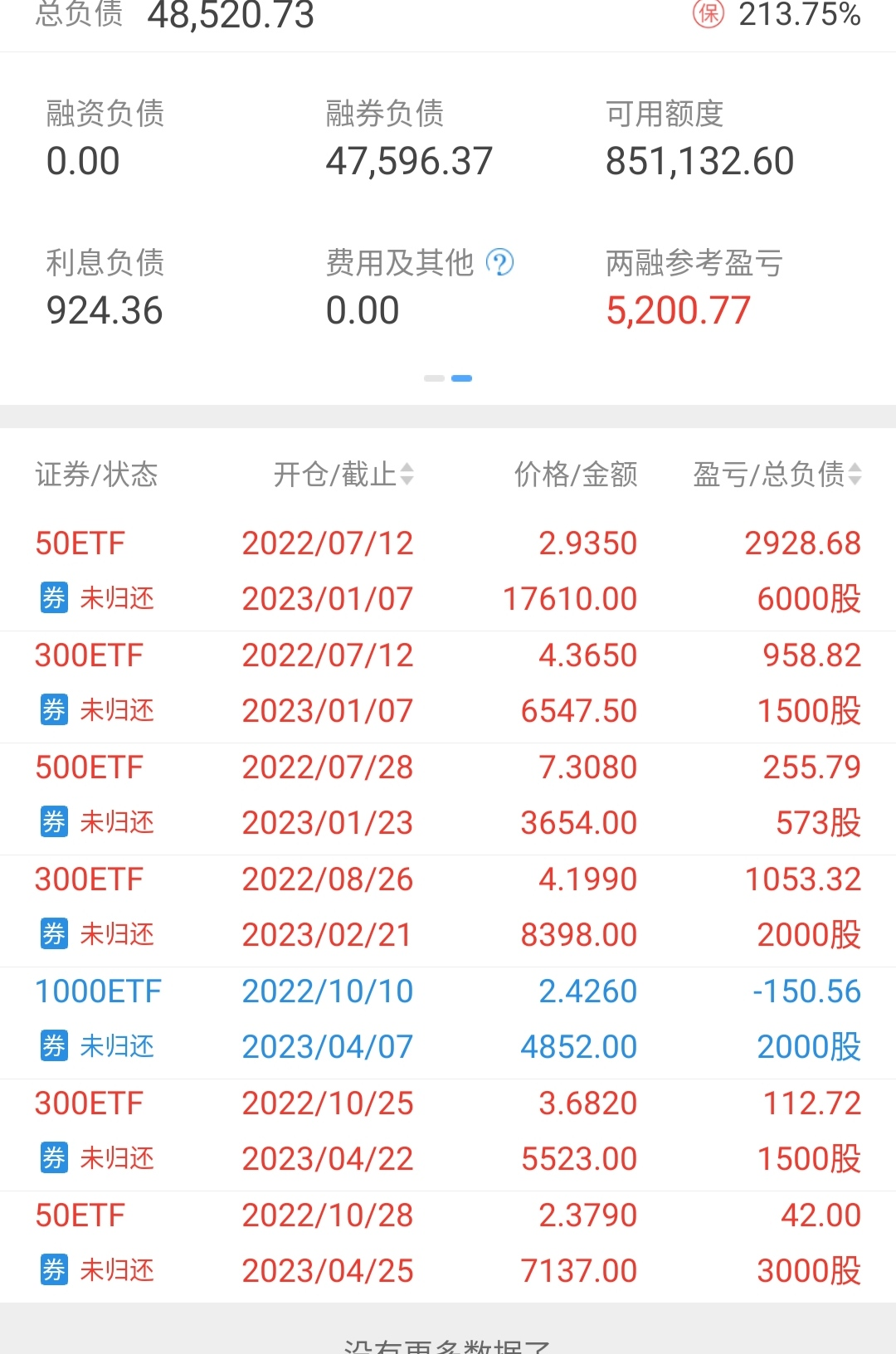Sort positions by 盈亏/总负债

(777, 475)
